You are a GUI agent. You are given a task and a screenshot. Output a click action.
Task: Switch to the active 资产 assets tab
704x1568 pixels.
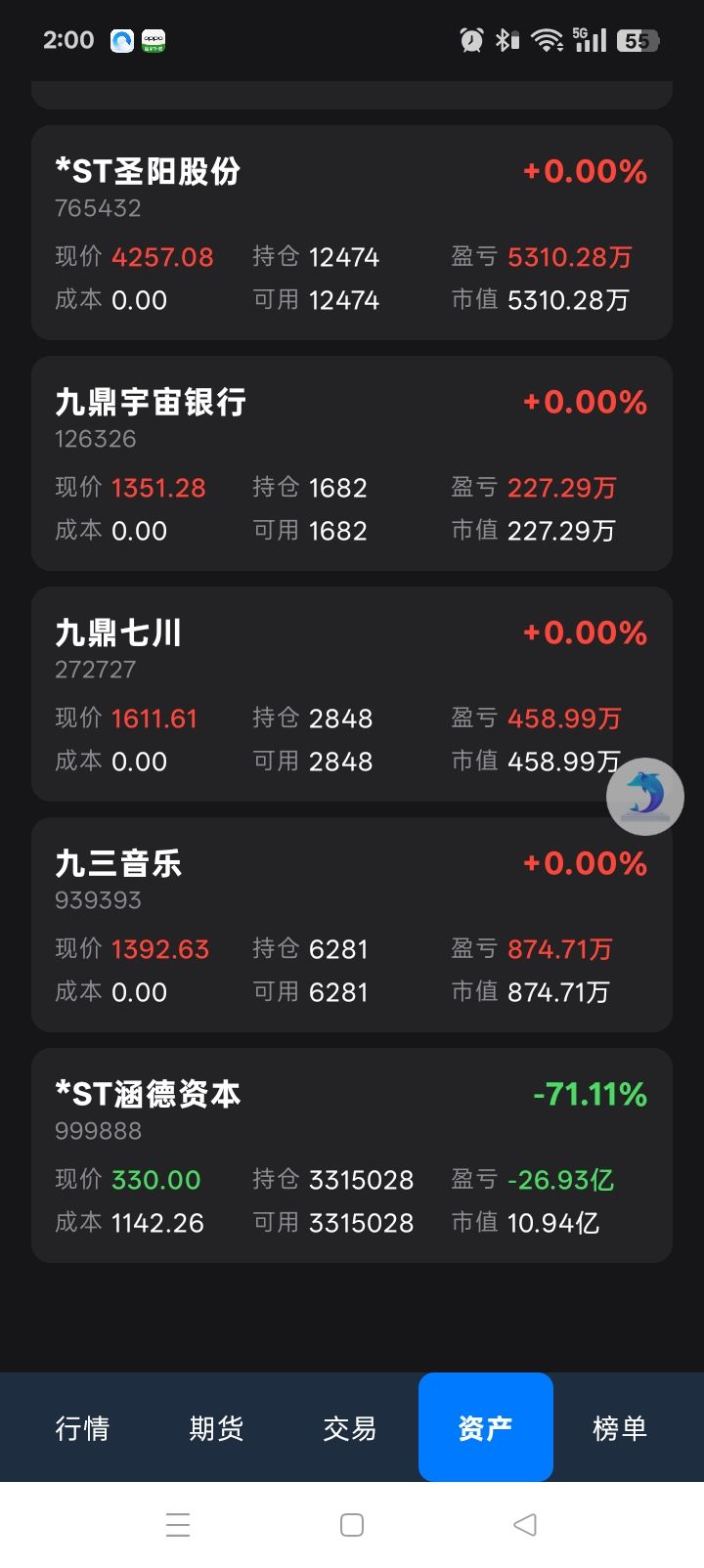[484, 1427]
